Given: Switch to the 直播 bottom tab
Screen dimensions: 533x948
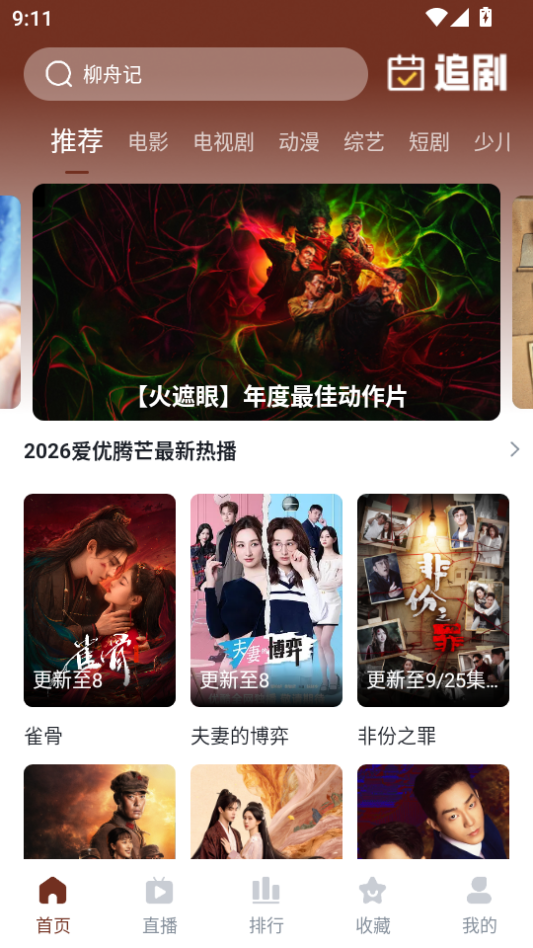Looking at the screenshot, I should click(160, 904).
